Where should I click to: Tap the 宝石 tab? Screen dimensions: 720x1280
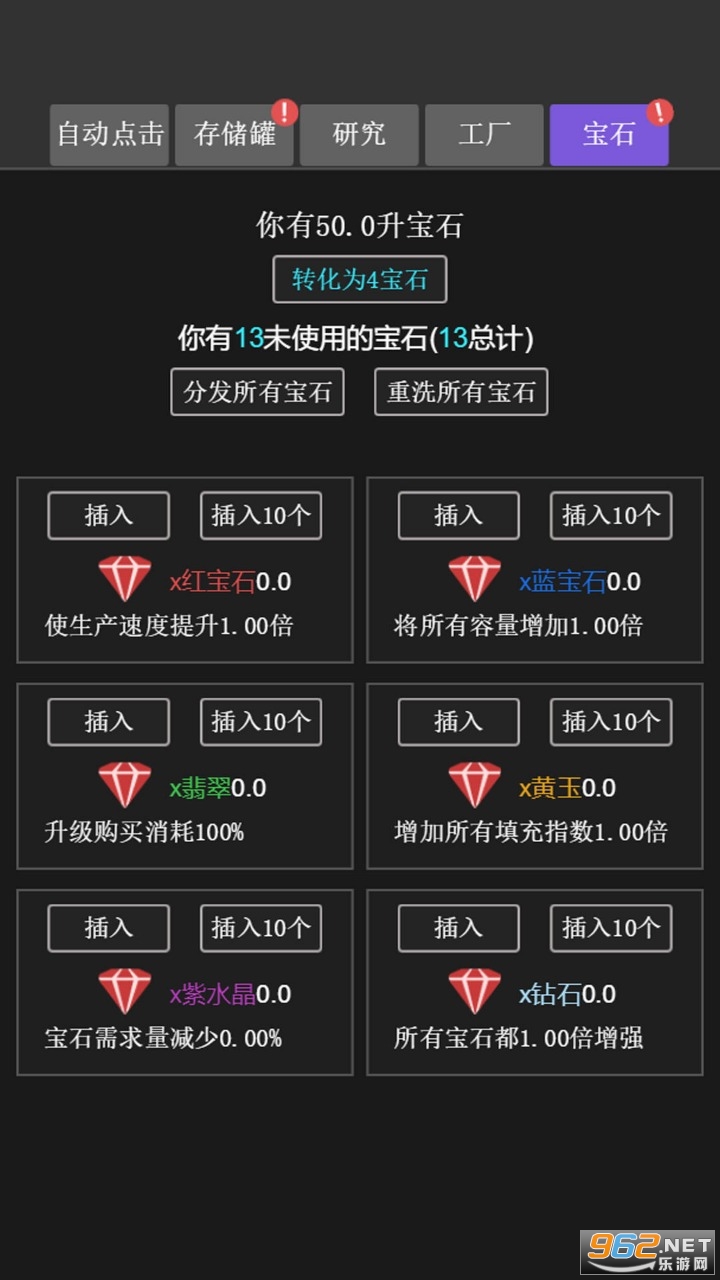[x=609, y=135]
